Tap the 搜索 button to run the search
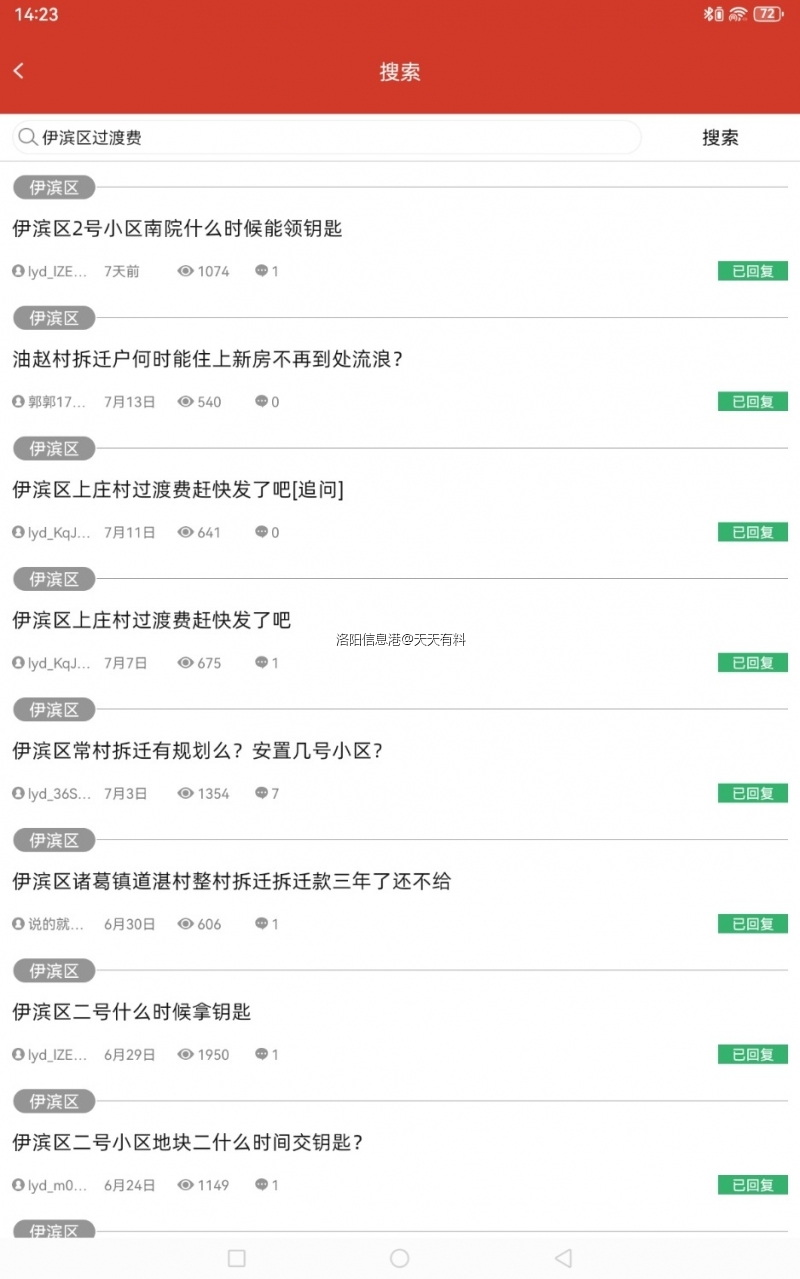 (721, 138)
